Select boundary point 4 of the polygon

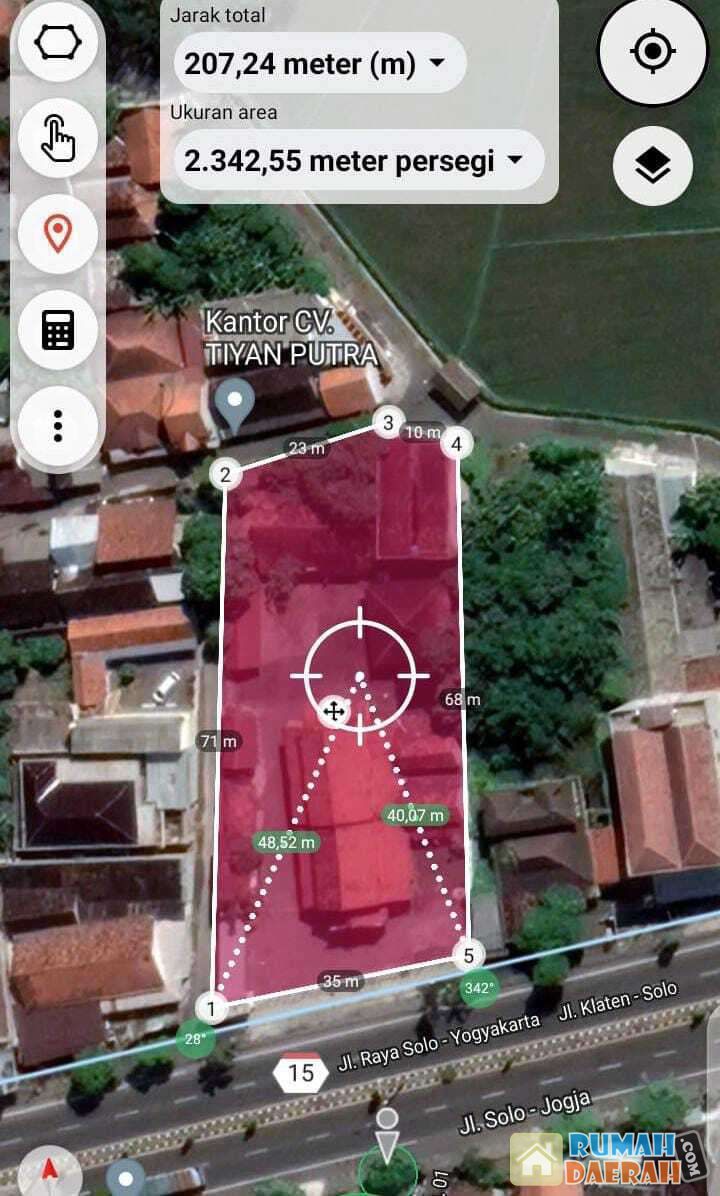tap(457, 443)
